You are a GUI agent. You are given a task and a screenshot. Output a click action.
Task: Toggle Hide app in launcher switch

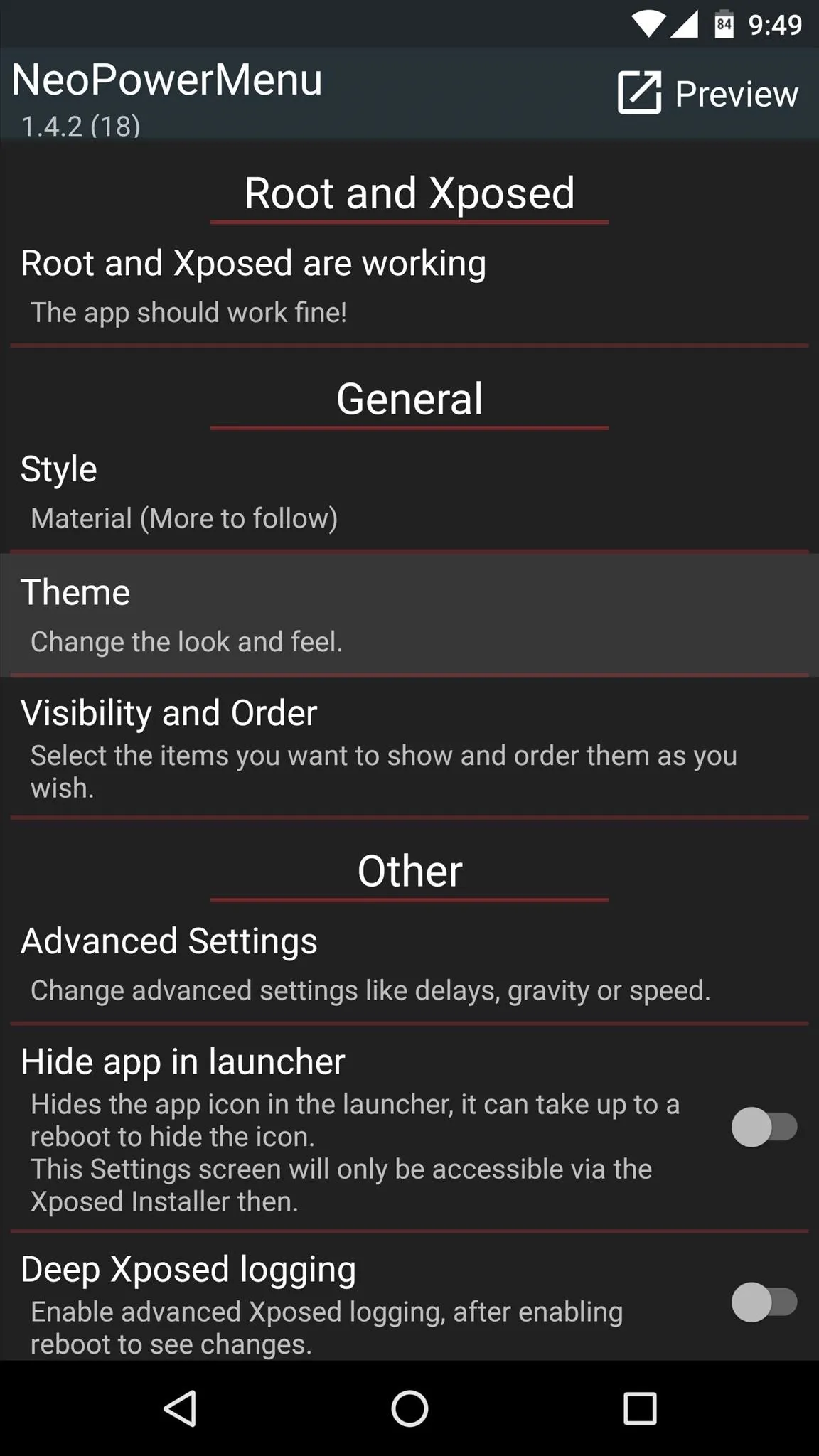(764, 1127)
